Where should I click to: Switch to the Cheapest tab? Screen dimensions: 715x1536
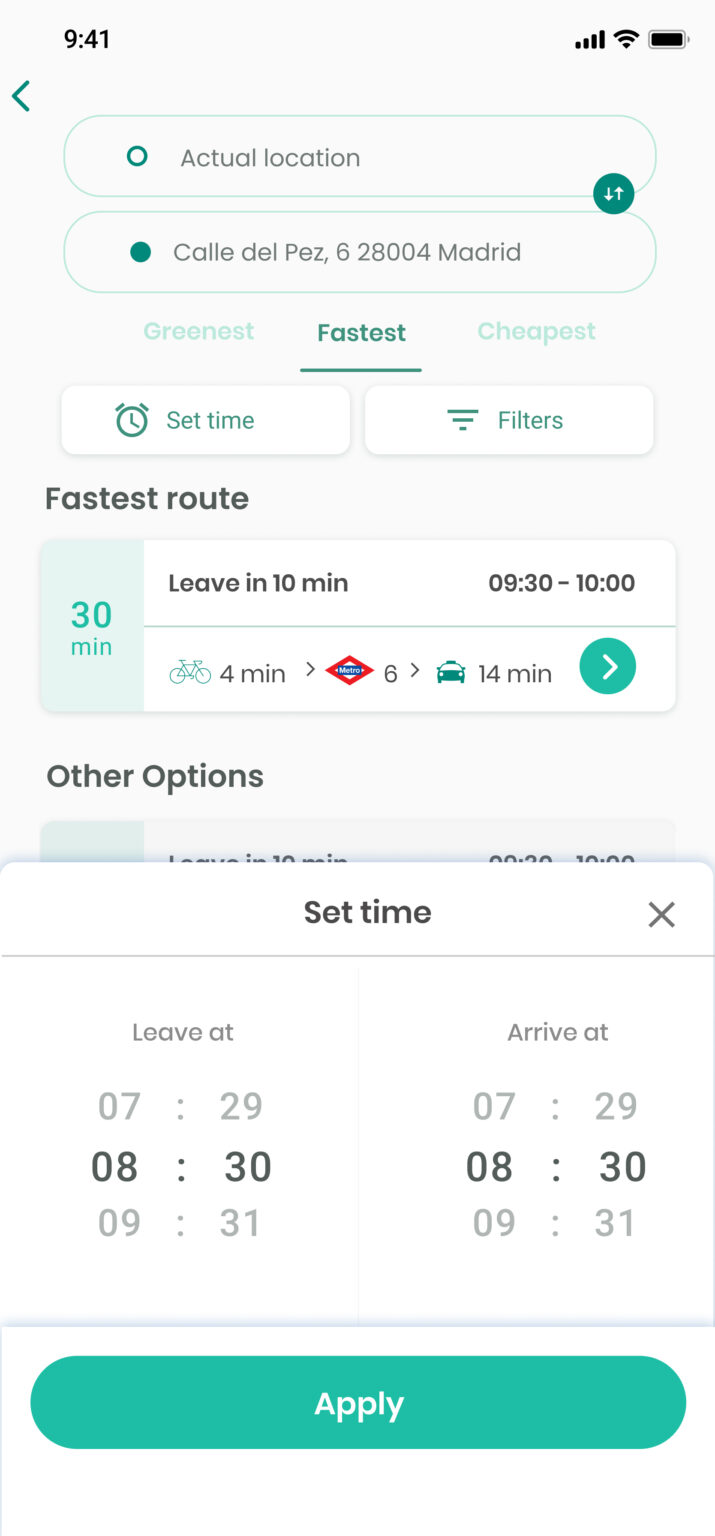(x=536, y=332)
